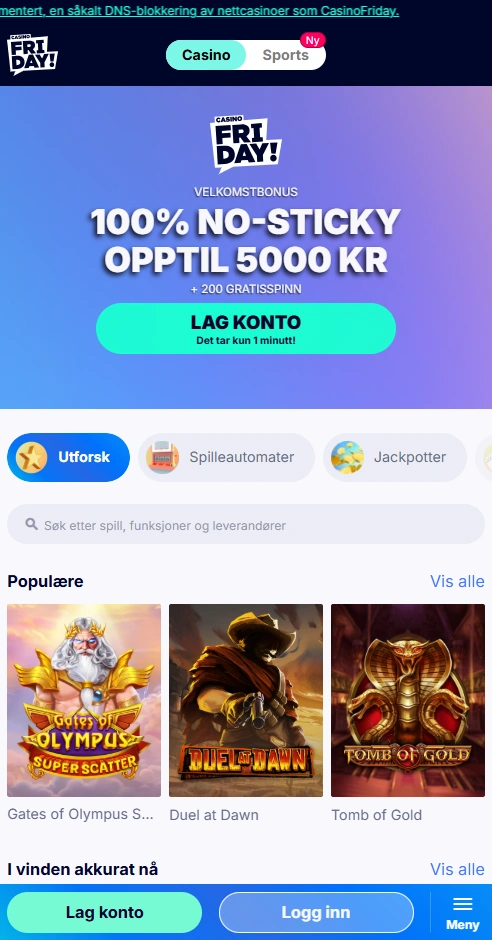
Task: View all I vinden akkurat nå games
Action: tap(457, 869)
